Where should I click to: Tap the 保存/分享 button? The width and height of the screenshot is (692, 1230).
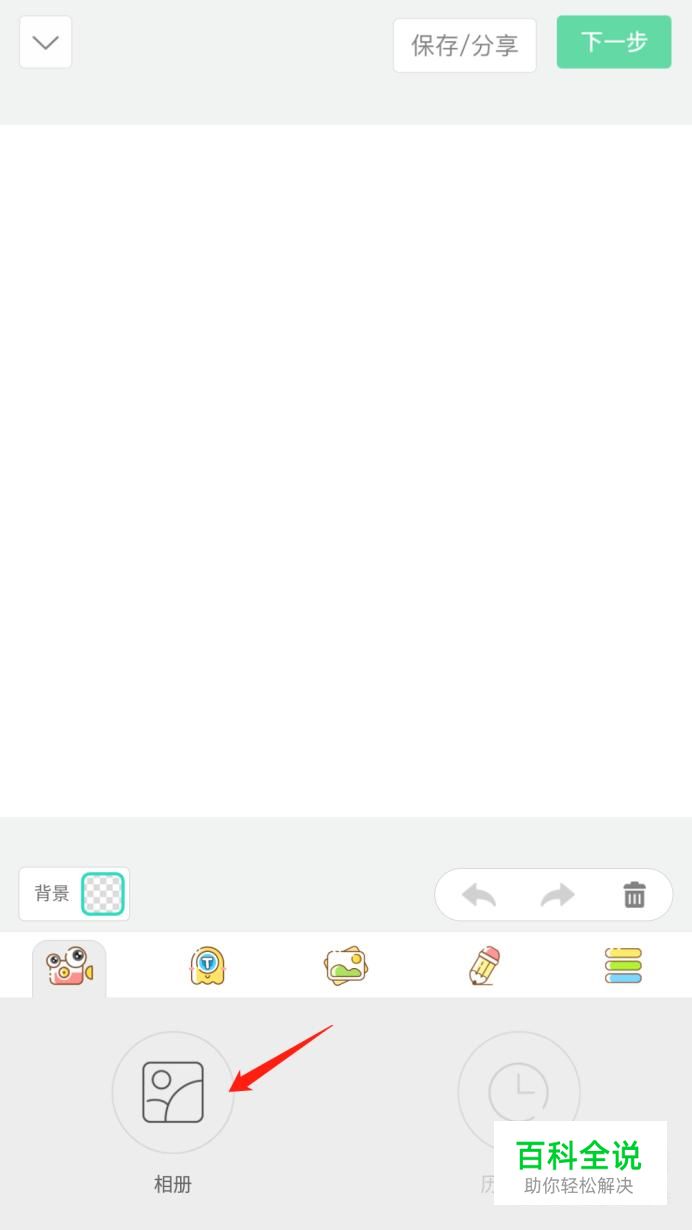[x=464, y=45]
